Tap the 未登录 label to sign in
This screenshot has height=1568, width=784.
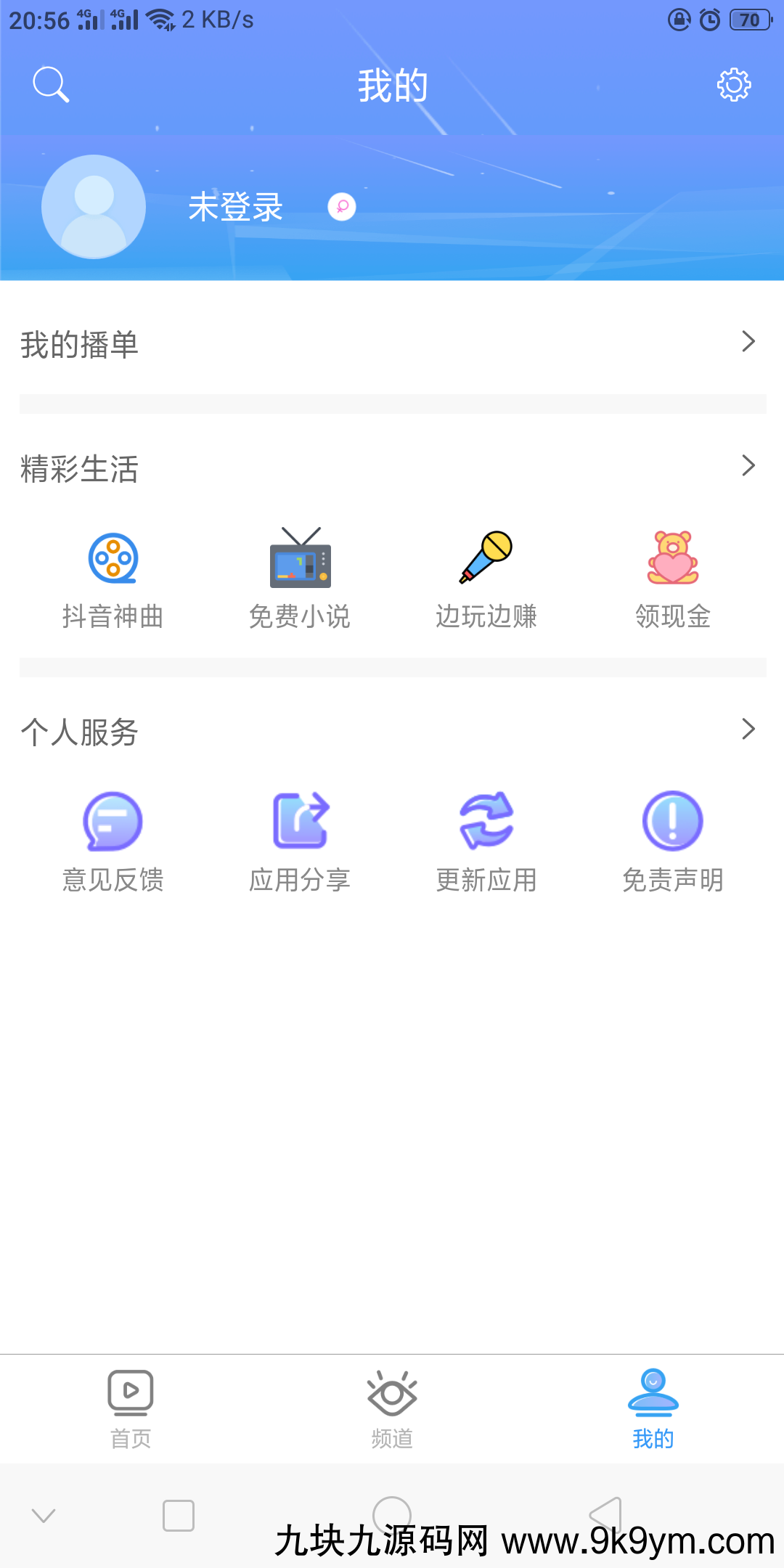point(235,208)
